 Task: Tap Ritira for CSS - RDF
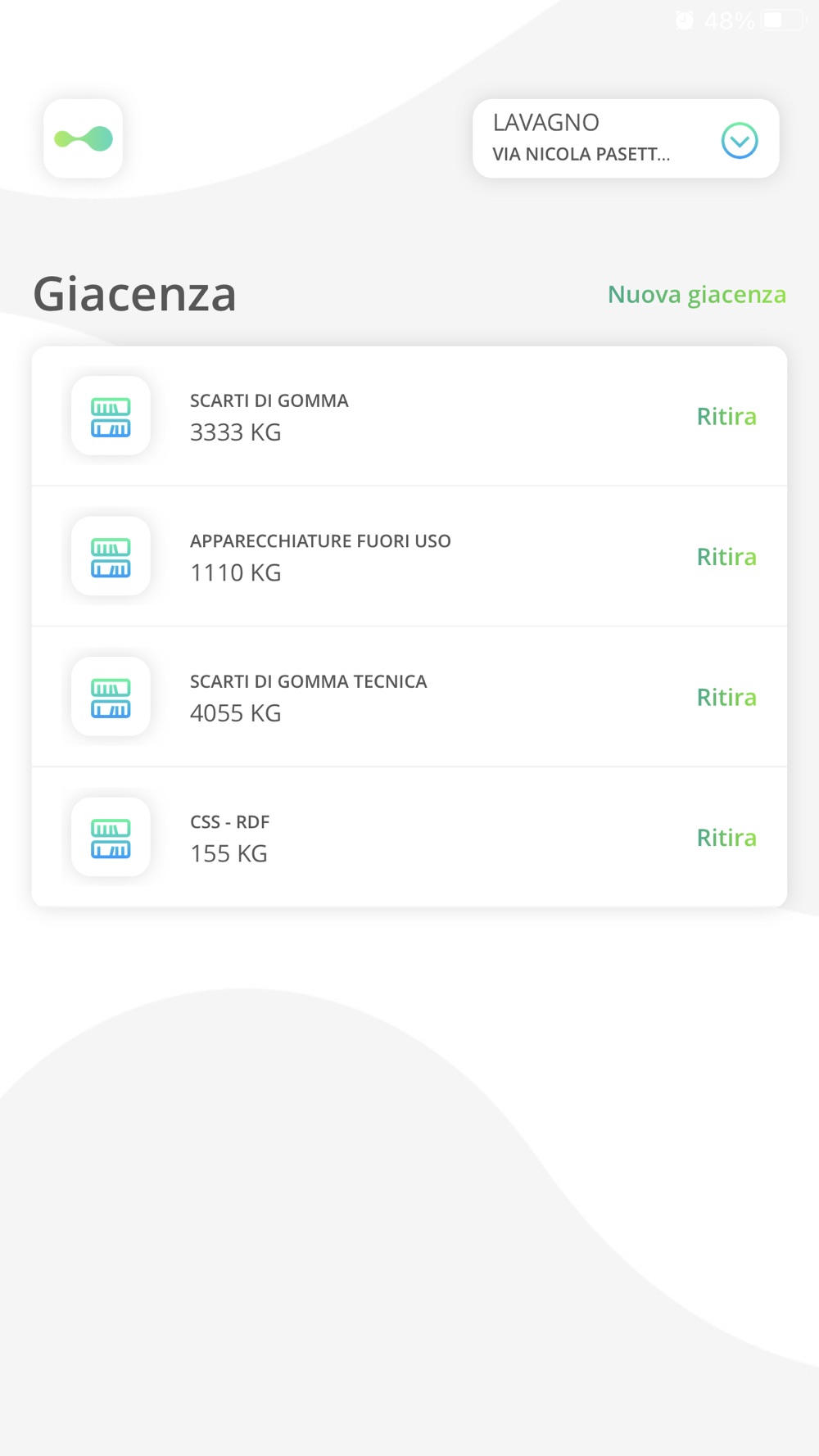click(x=726, y=838)
